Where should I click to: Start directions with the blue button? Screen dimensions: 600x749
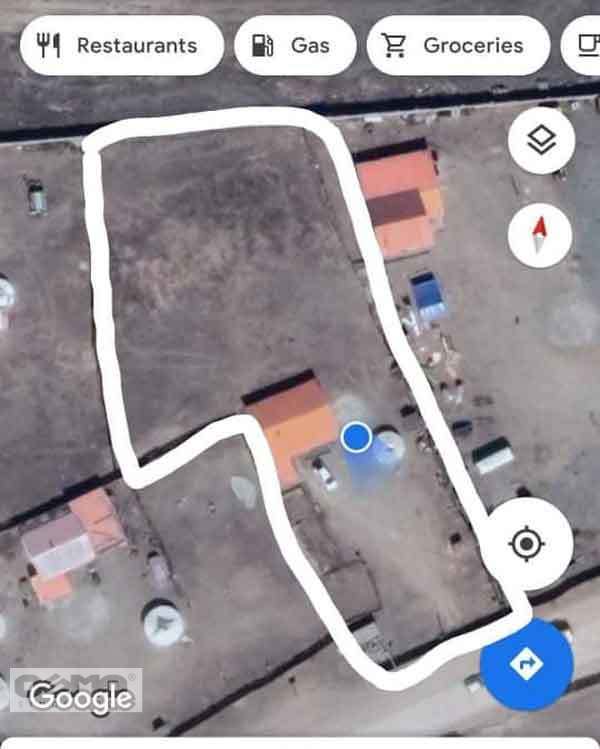tap(526, 664)
